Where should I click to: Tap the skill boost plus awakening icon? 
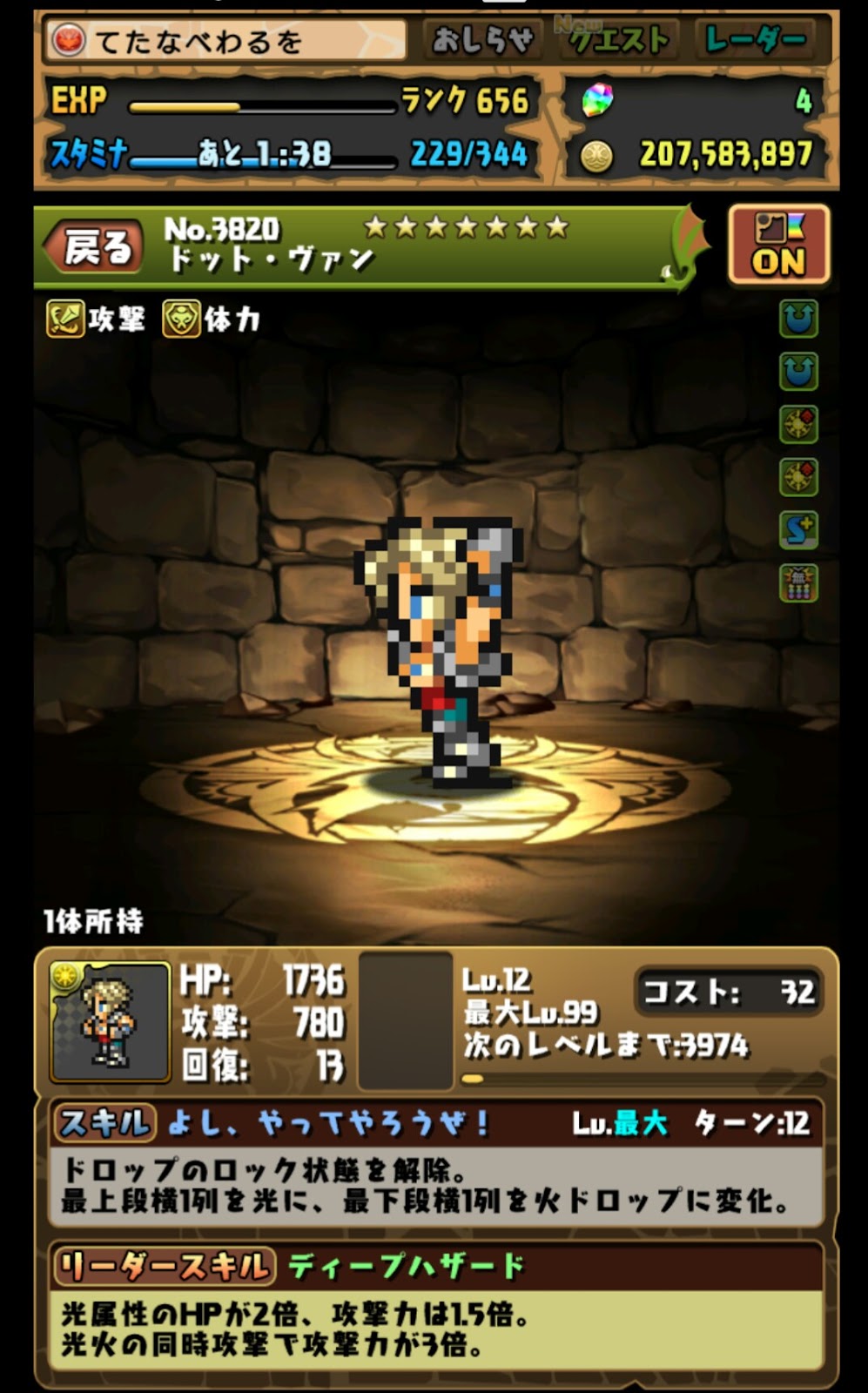click(797, 530)
